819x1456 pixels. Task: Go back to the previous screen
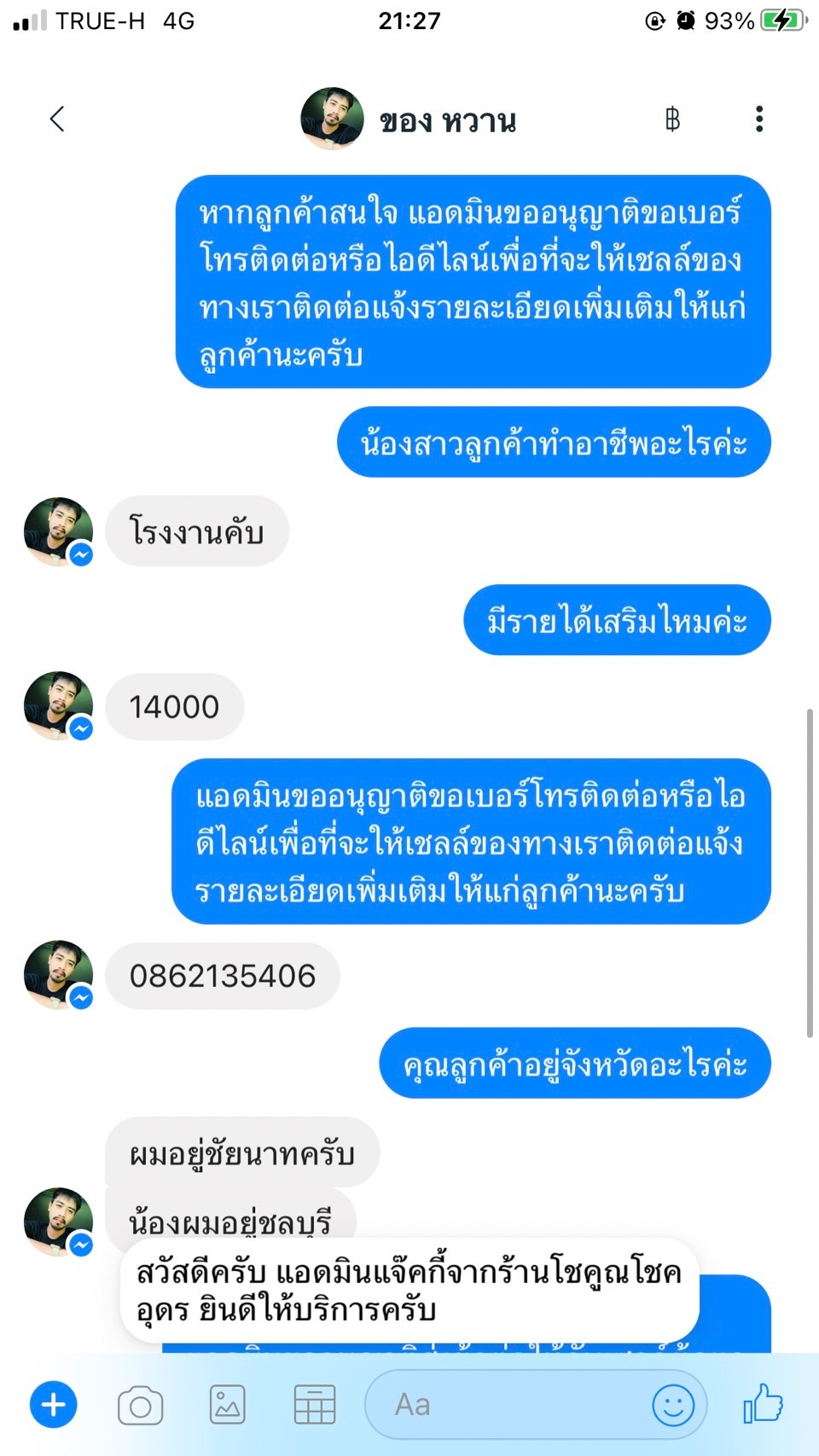[x=57, y=119]
